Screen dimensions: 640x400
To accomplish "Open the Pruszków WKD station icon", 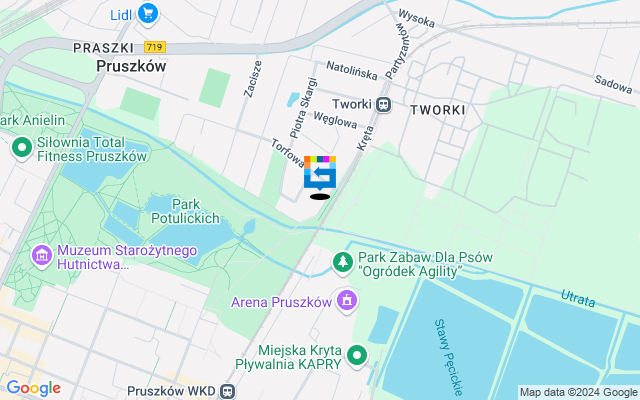I will 229,391.
